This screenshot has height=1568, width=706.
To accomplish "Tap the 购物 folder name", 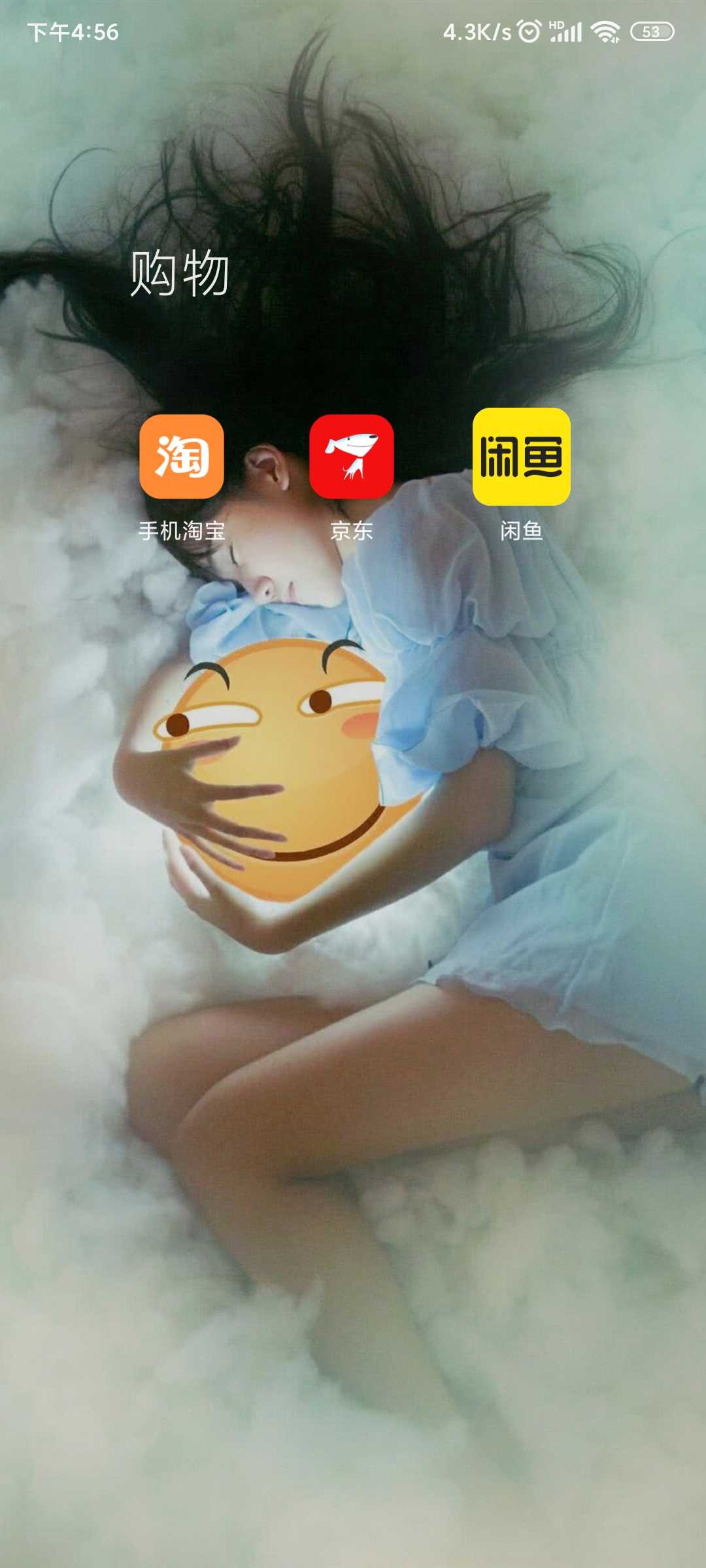I will [x=180, y=273].
